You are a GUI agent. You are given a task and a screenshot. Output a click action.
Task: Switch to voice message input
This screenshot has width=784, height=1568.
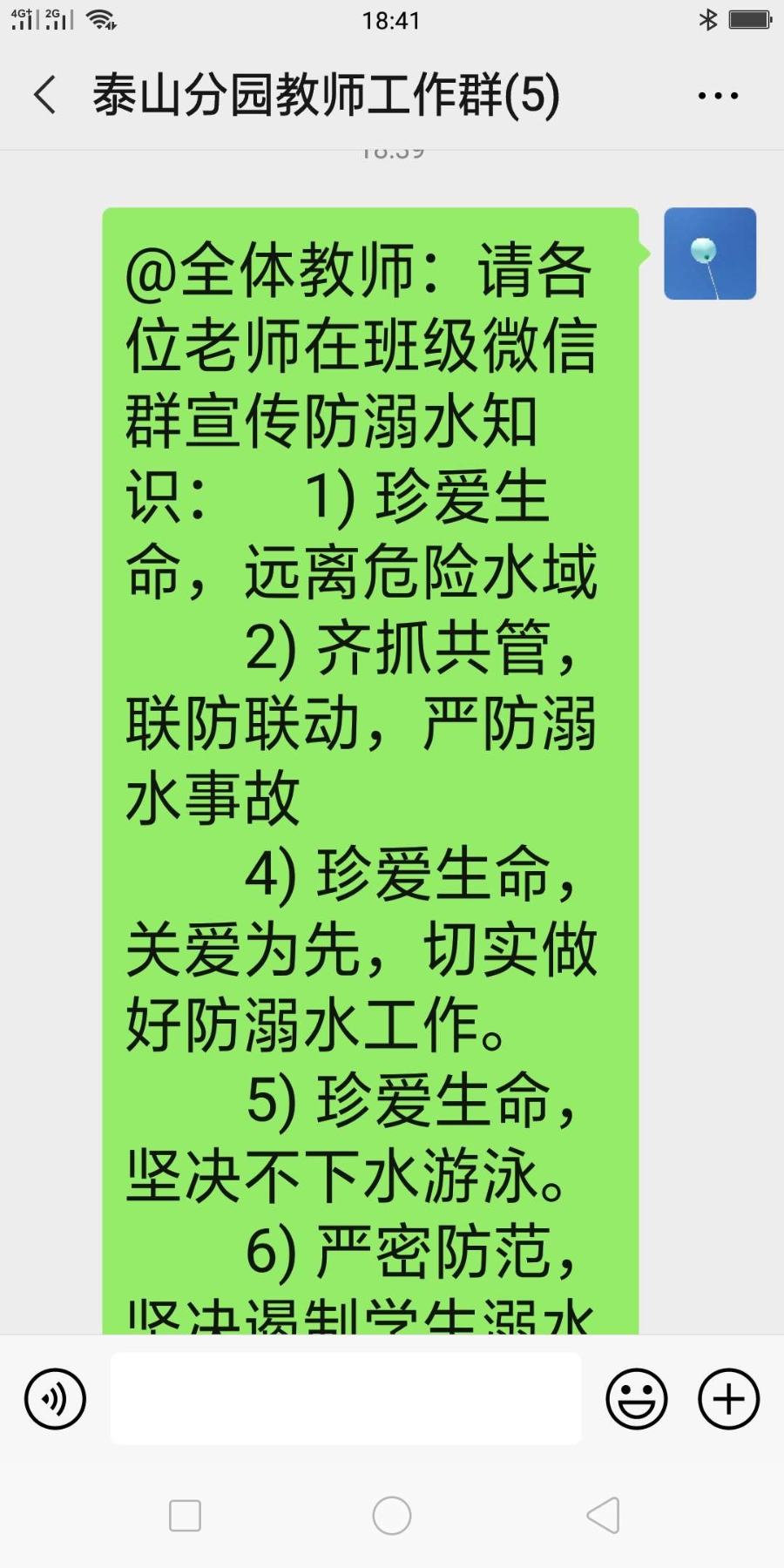pos(55,1399)
